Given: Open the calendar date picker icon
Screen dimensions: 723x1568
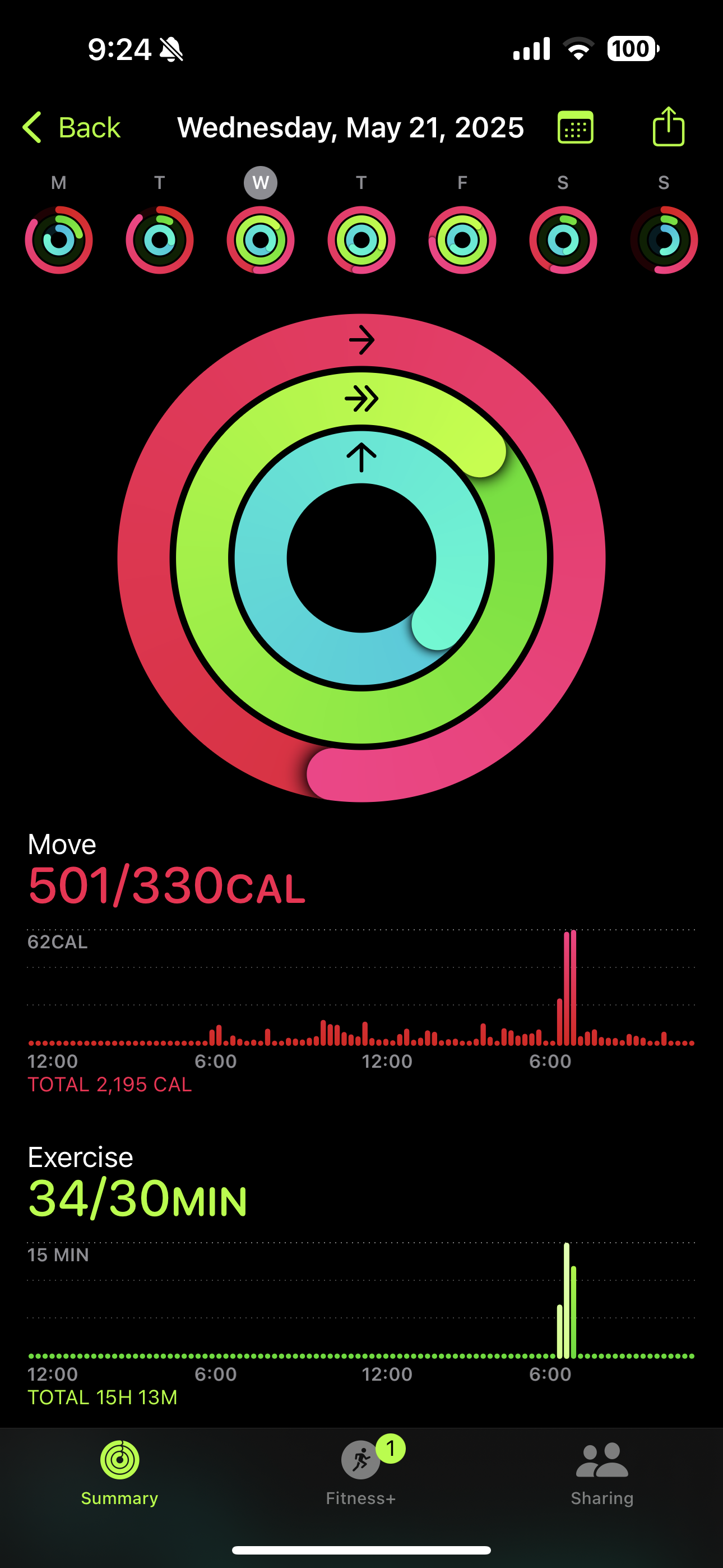Looking at the screenshot, I should click(x=575, y=128).
